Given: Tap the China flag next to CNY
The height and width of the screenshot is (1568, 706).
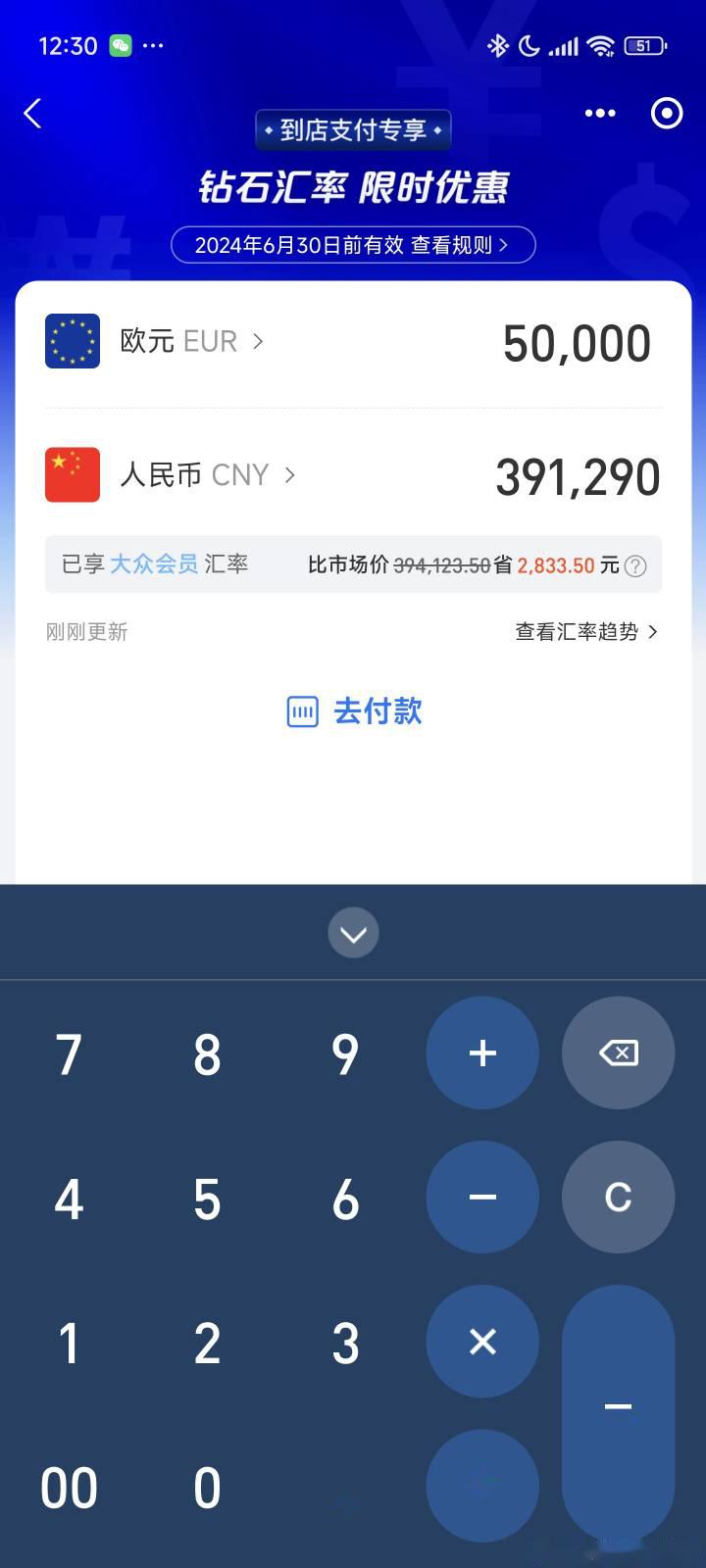Looking at the screenshot, I should click(72, 474).
